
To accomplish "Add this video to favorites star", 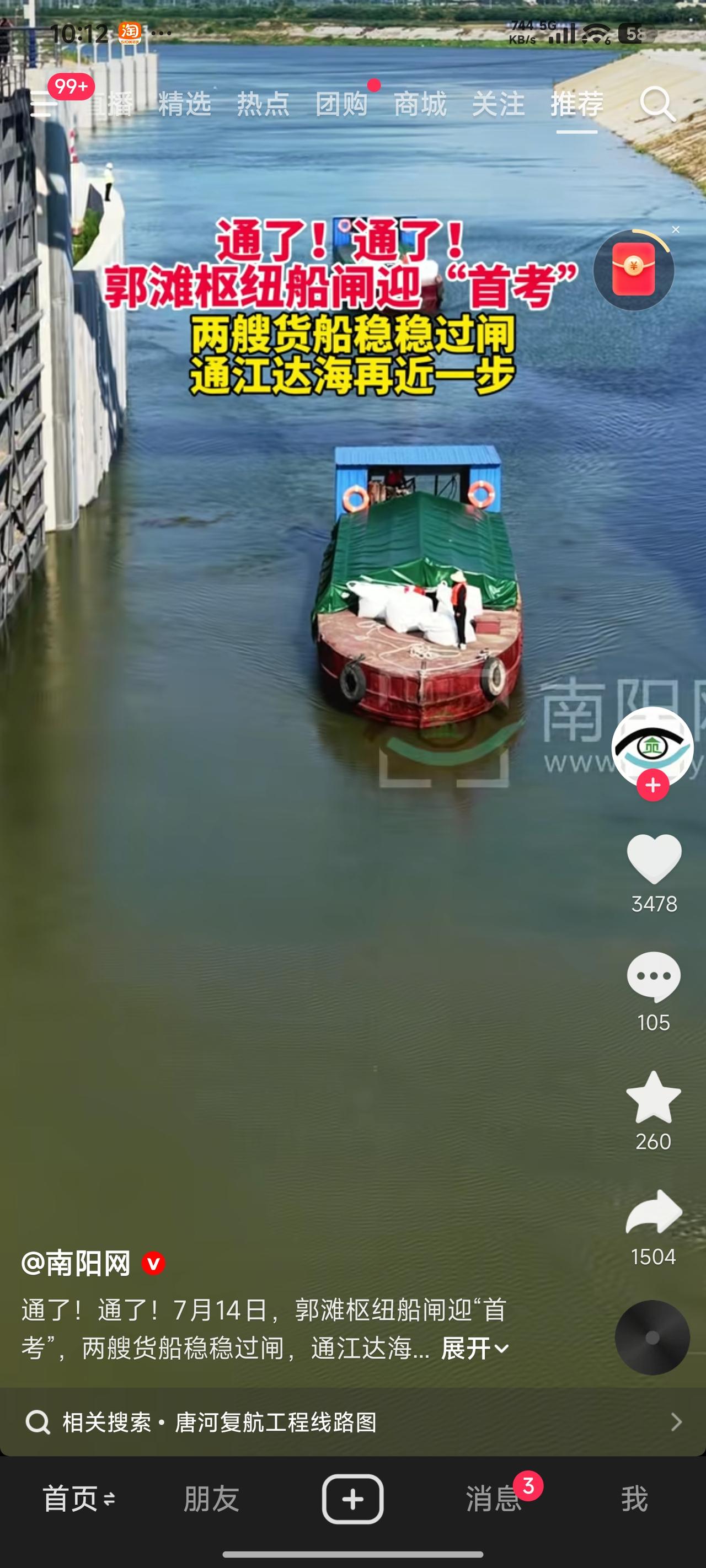I will point(654,1097).
